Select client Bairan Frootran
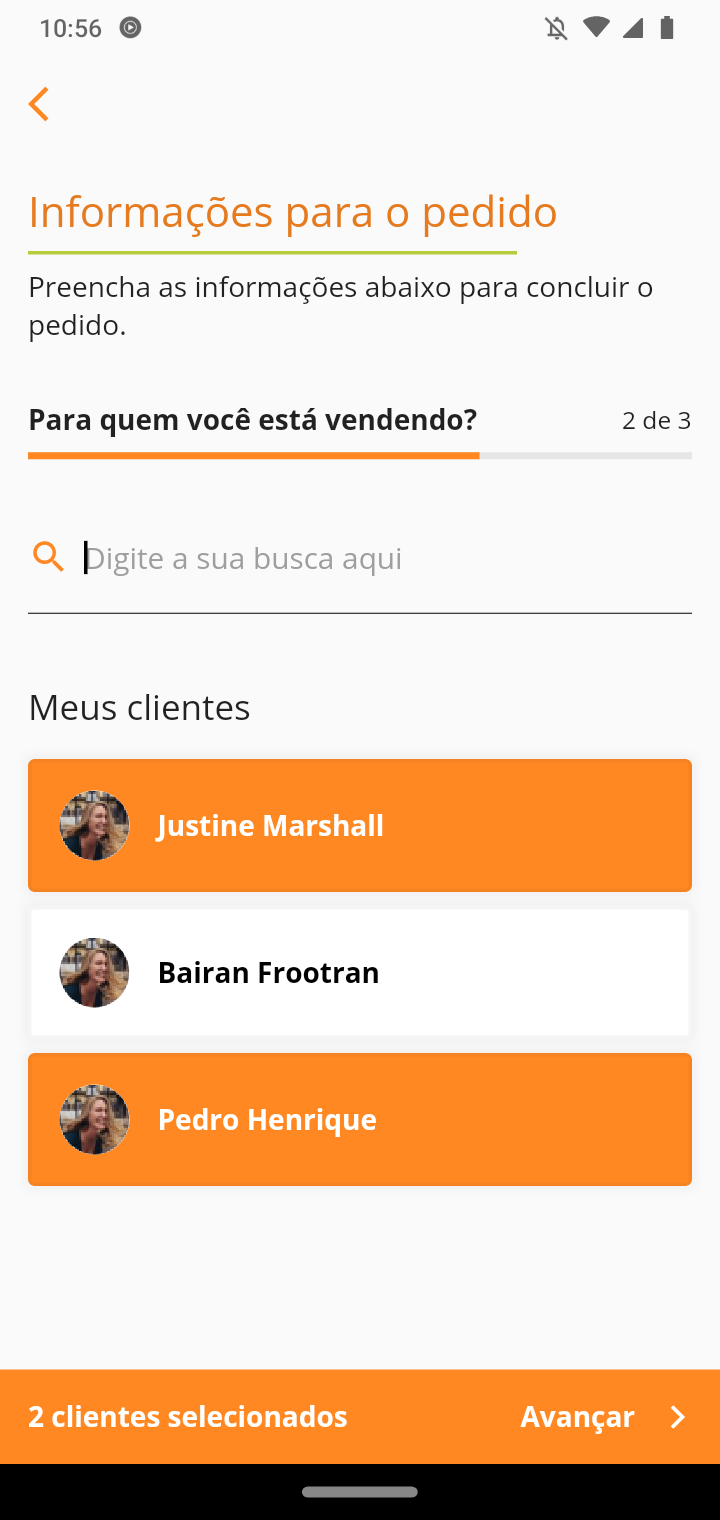Viewport: 720px width, 1520px height. pos(360,973)
